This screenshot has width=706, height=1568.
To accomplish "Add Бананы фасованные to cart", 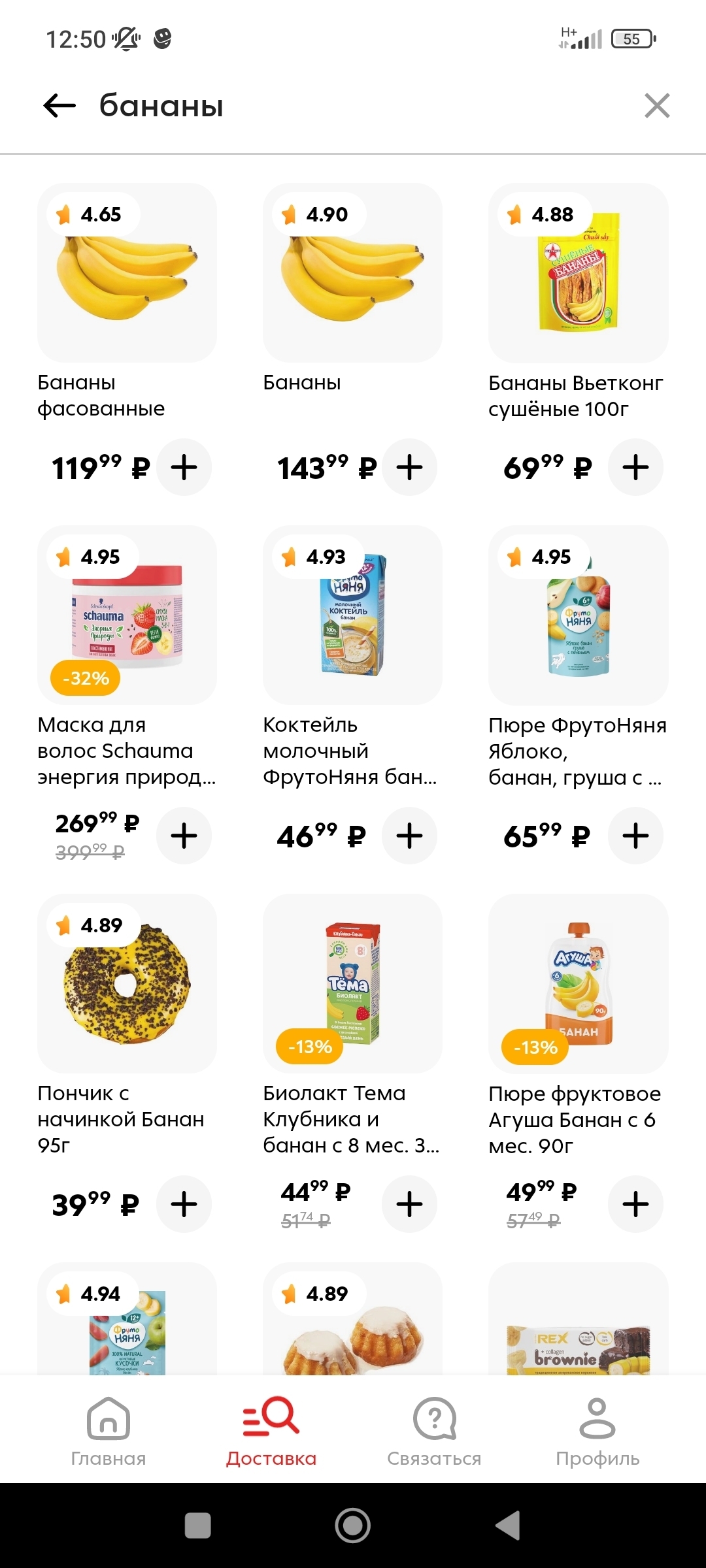I will click(x=184, y=467).
